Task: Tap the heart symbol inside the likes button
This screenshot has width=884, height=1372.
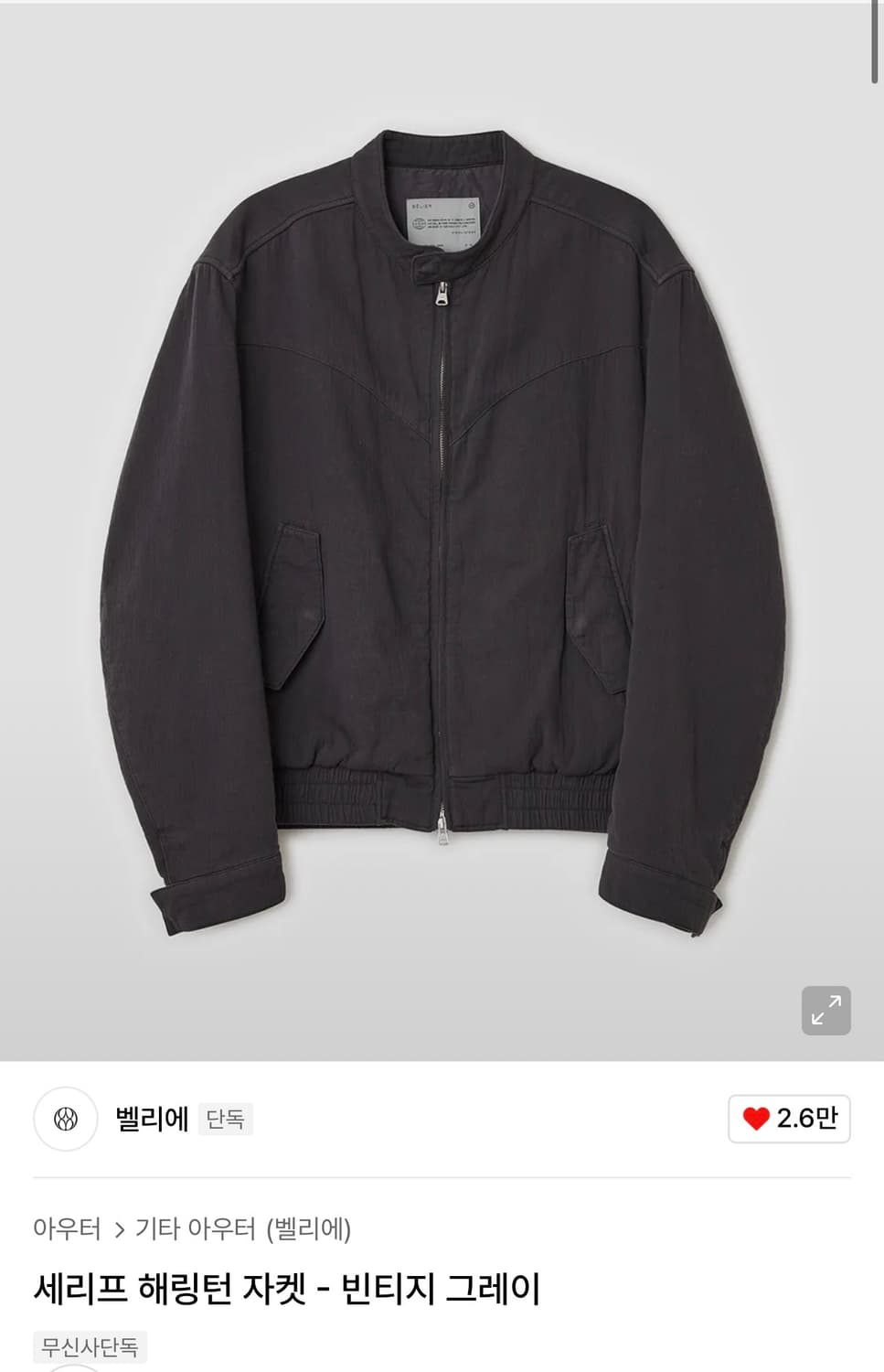Action: tap(757, 1118)
